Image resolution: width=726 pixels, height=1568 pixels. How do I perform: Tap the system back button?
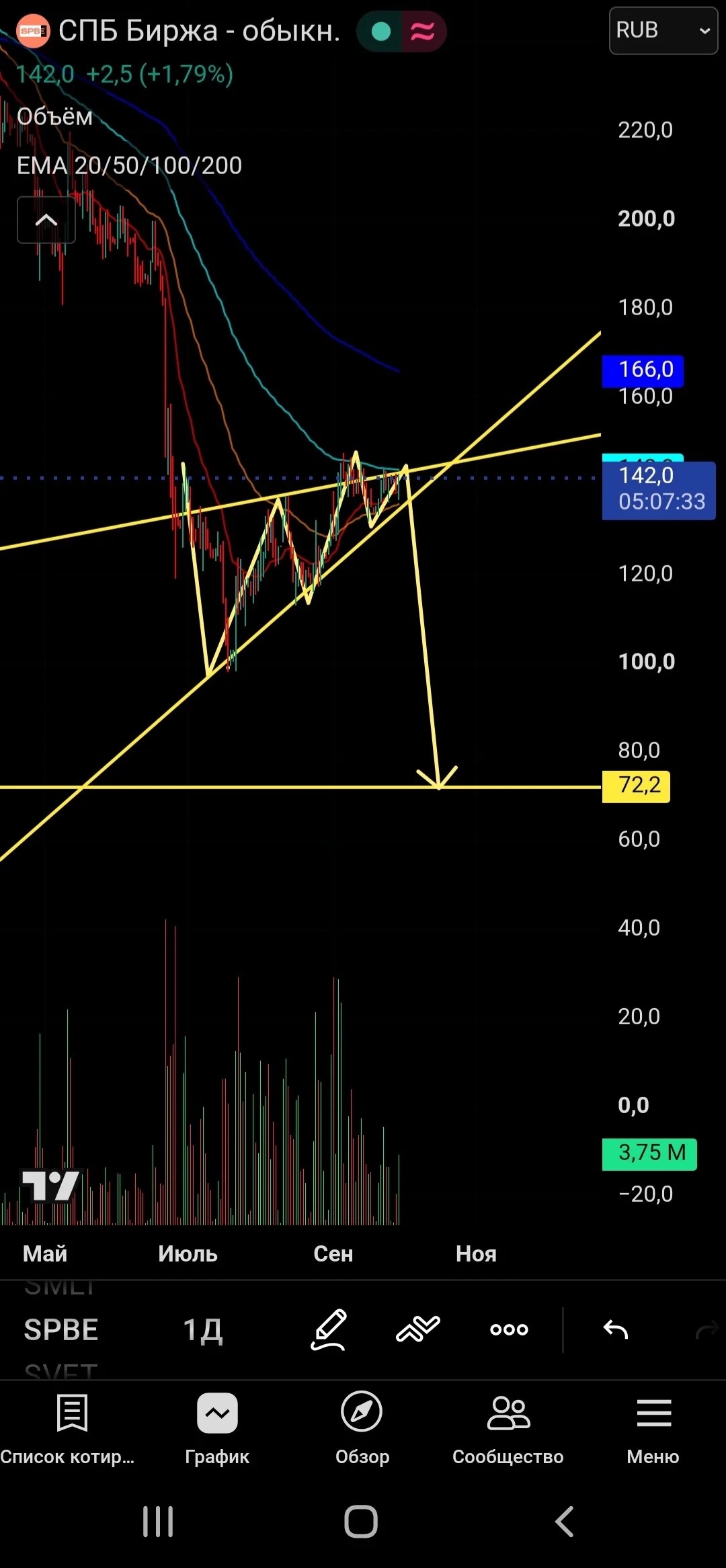pos(565,1521)
